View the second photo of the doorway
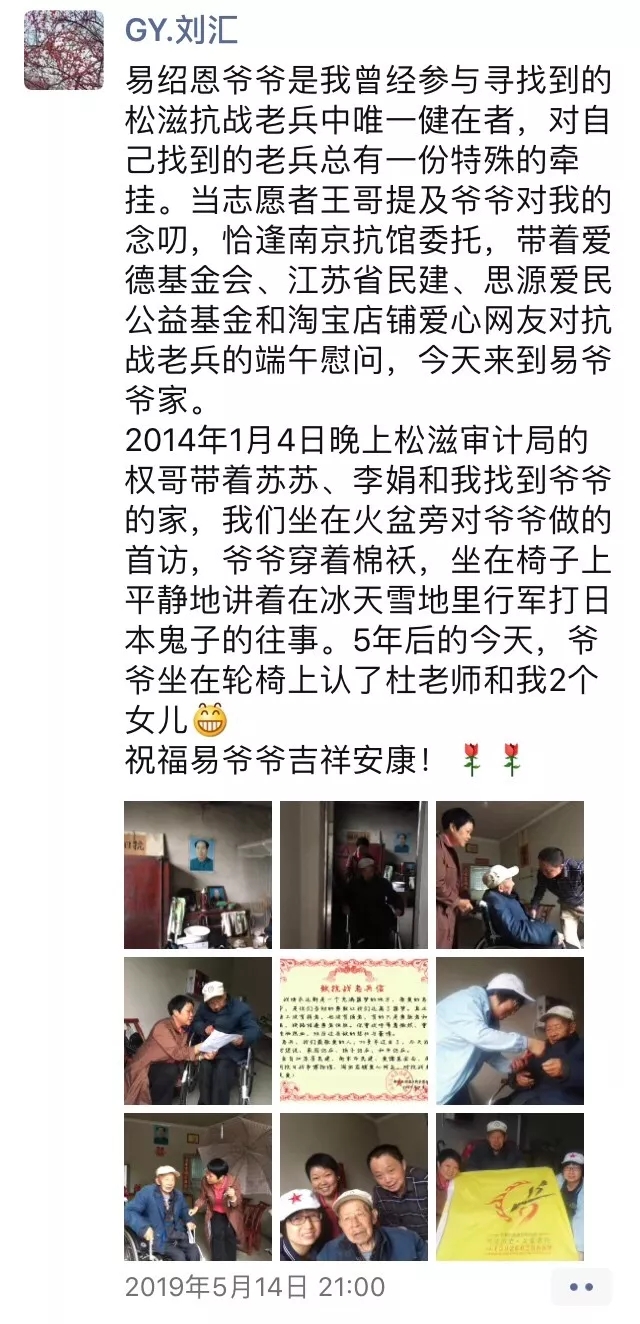This screenshot has height=1324, width=640. tap(354, 874)
